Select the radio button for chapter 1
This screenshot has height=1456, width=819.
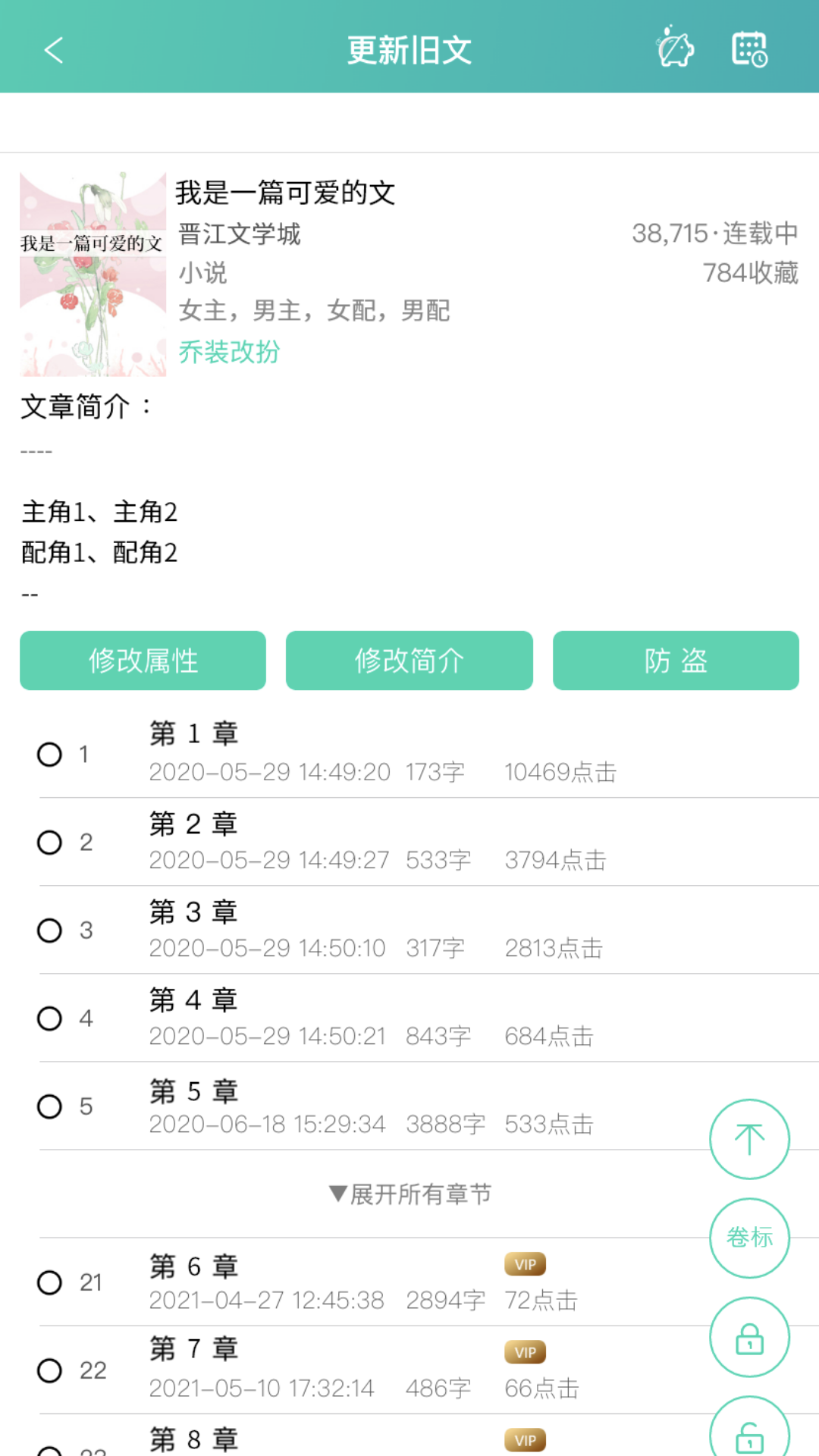(50, 755)
